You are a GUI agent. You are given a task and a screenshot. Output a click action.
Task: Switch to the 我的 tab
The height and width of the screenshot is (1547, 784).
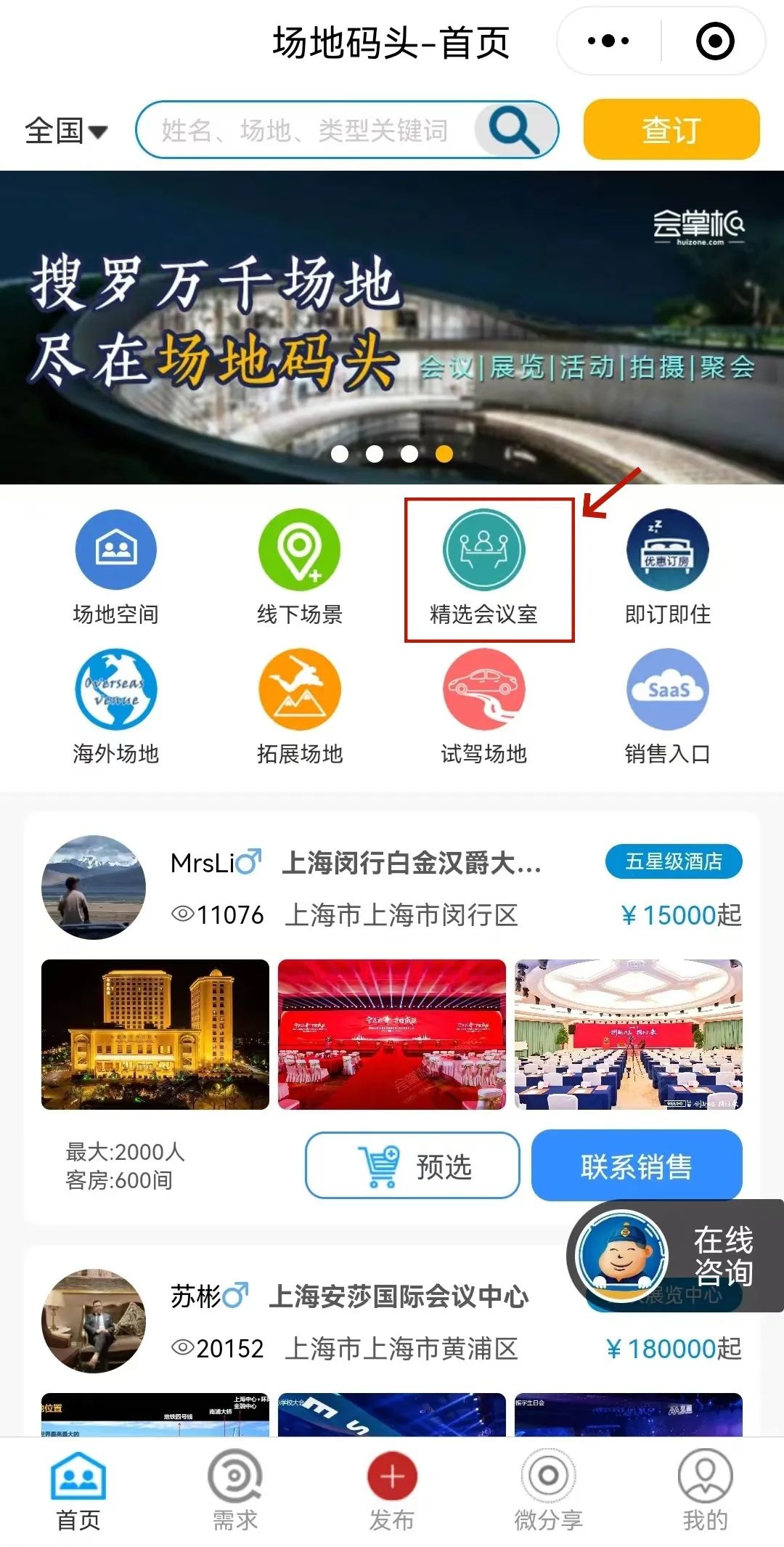[x=705, y=1490]
